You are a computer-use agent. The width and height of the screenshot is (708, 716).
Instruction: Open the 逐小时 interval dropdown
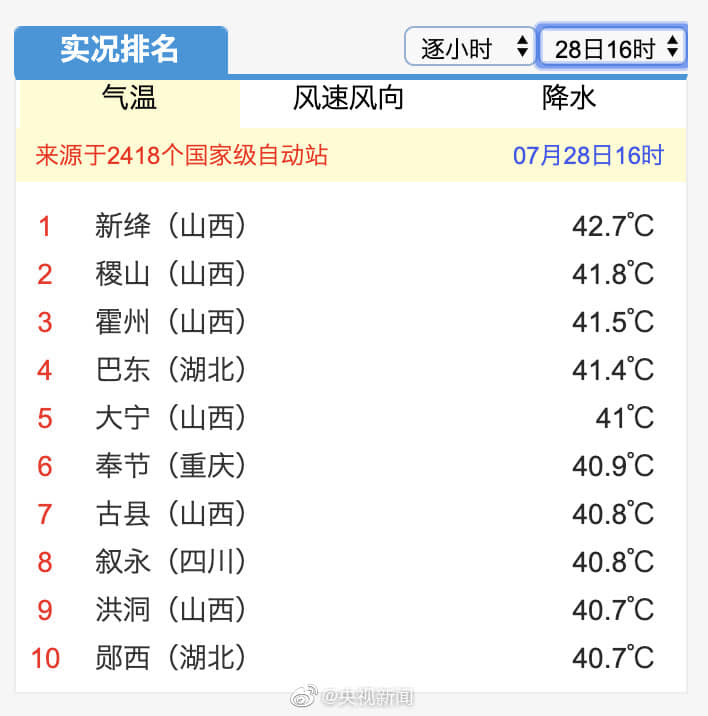tap(469, 47)
